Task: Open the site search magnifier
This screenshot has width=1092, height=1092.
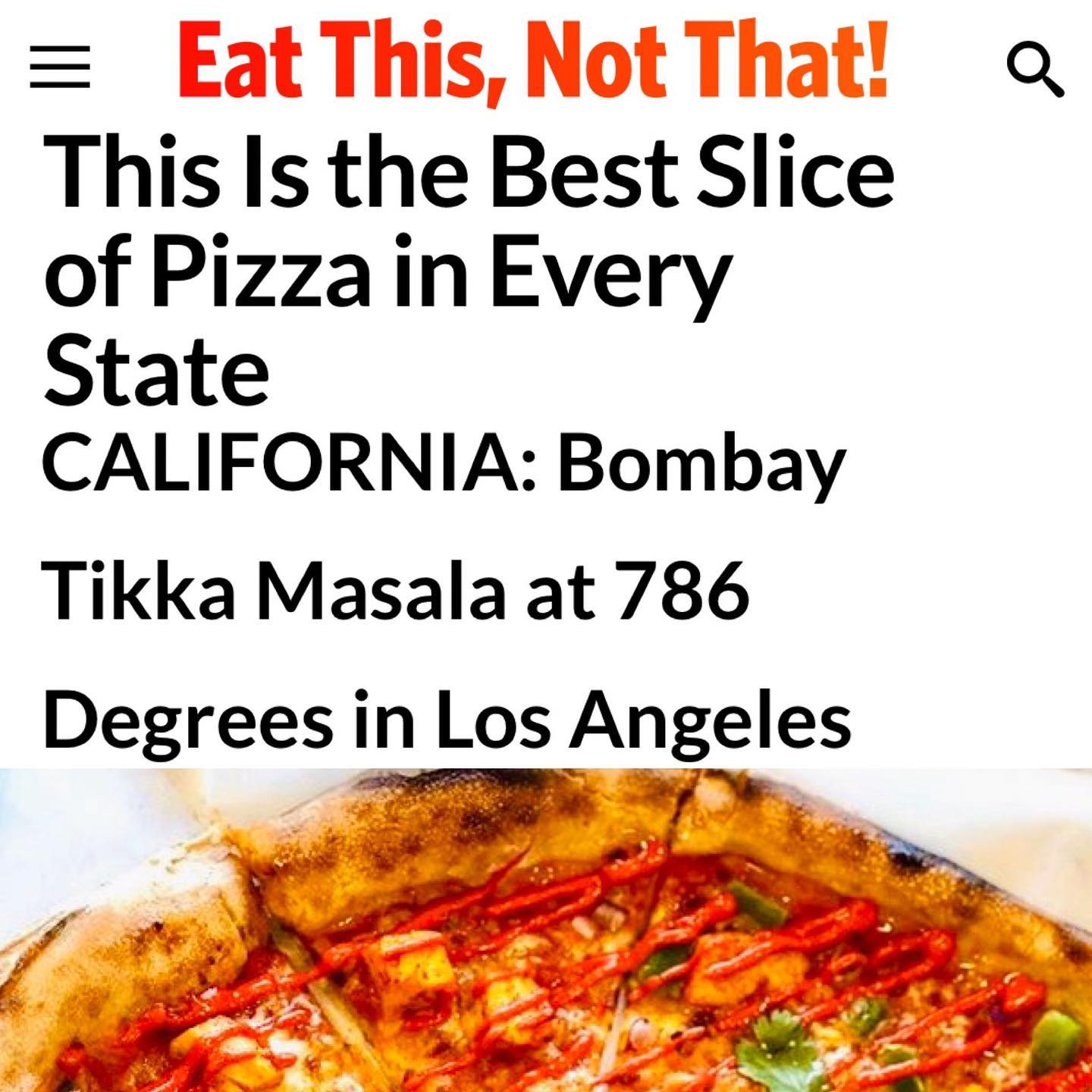Action: tap(1034, 69)
